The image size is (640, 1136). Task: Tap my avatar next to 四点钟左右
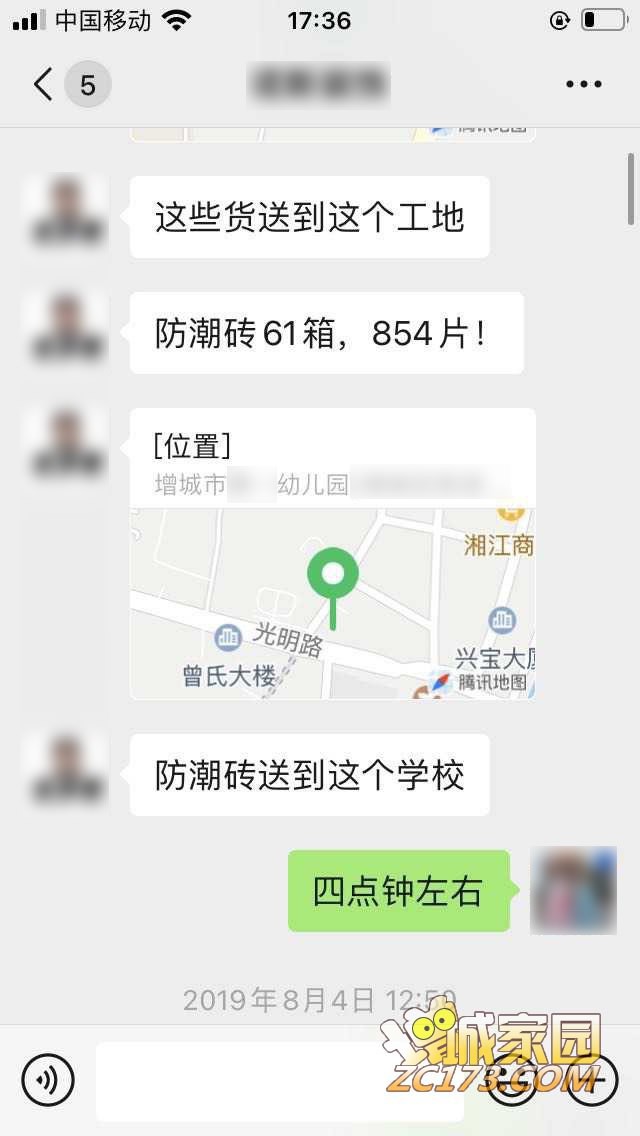(573, 890)
